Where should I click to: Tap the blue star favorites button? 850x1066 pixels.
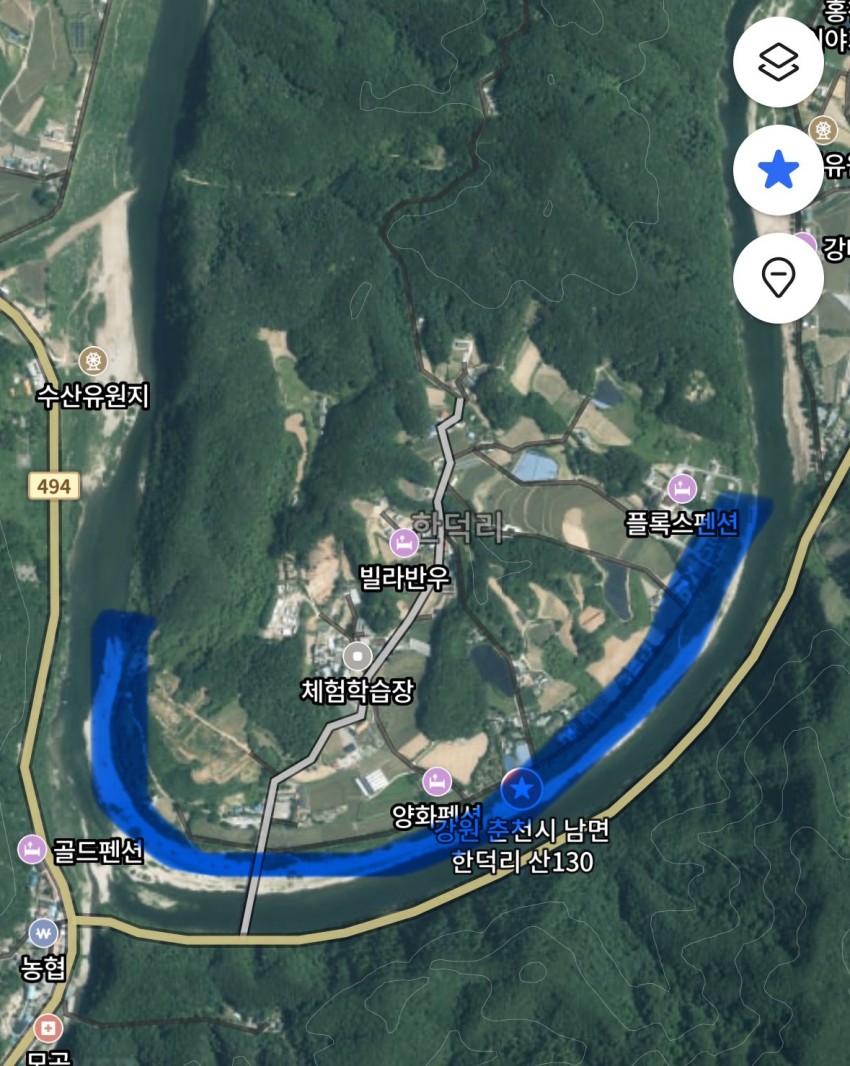778,171
